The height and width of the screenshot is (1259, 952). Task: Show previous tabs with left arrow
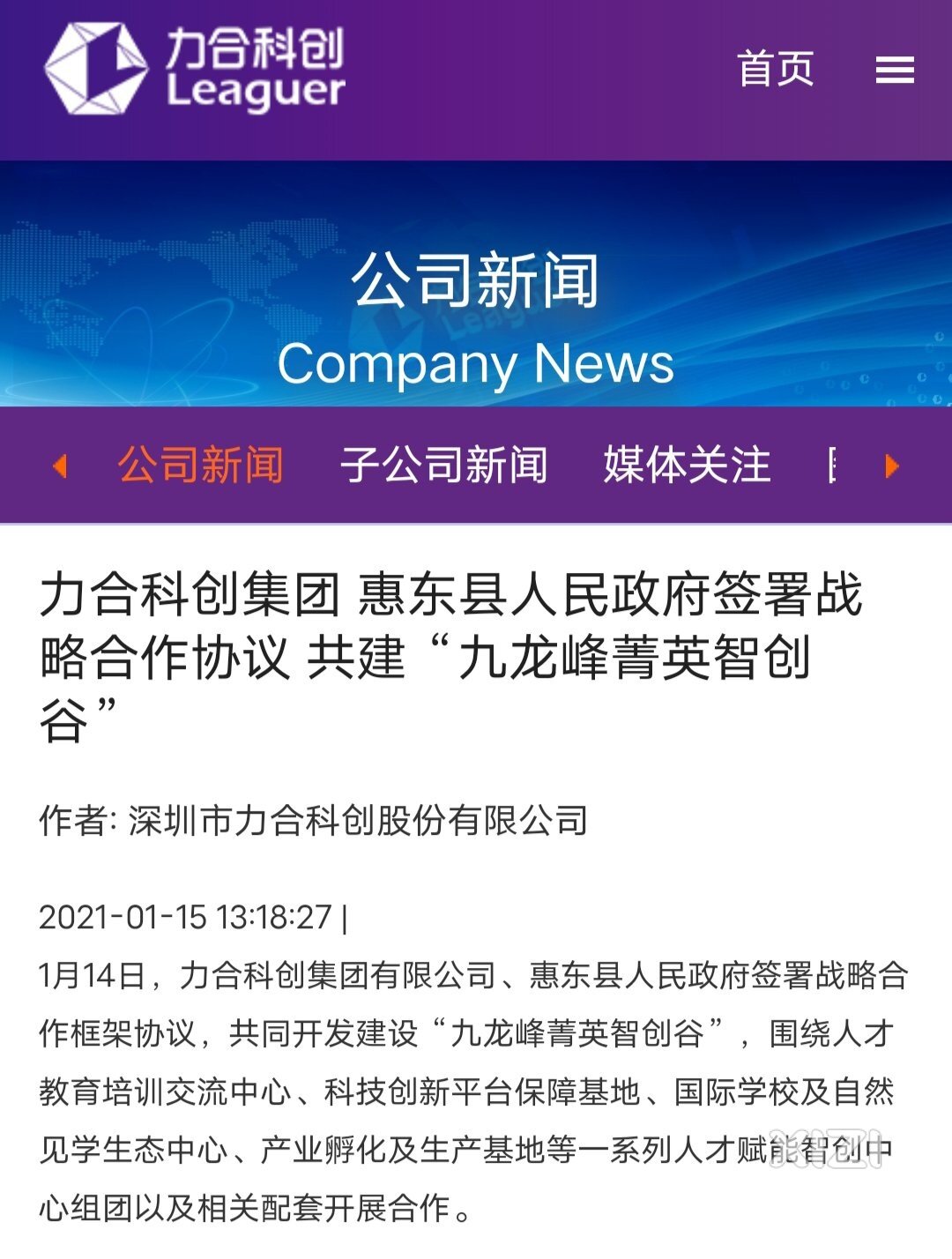pos(60,466)
